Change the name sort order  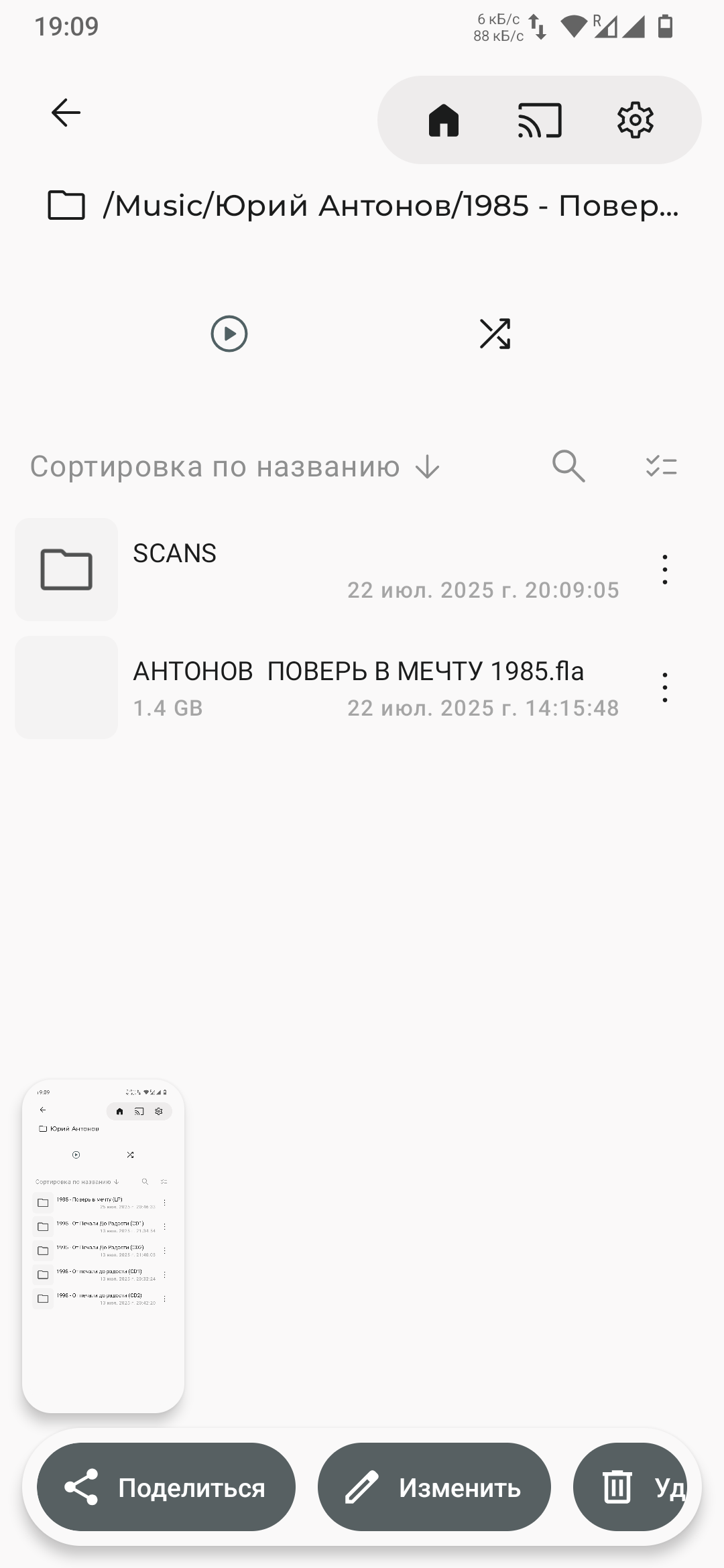point(235,467)
